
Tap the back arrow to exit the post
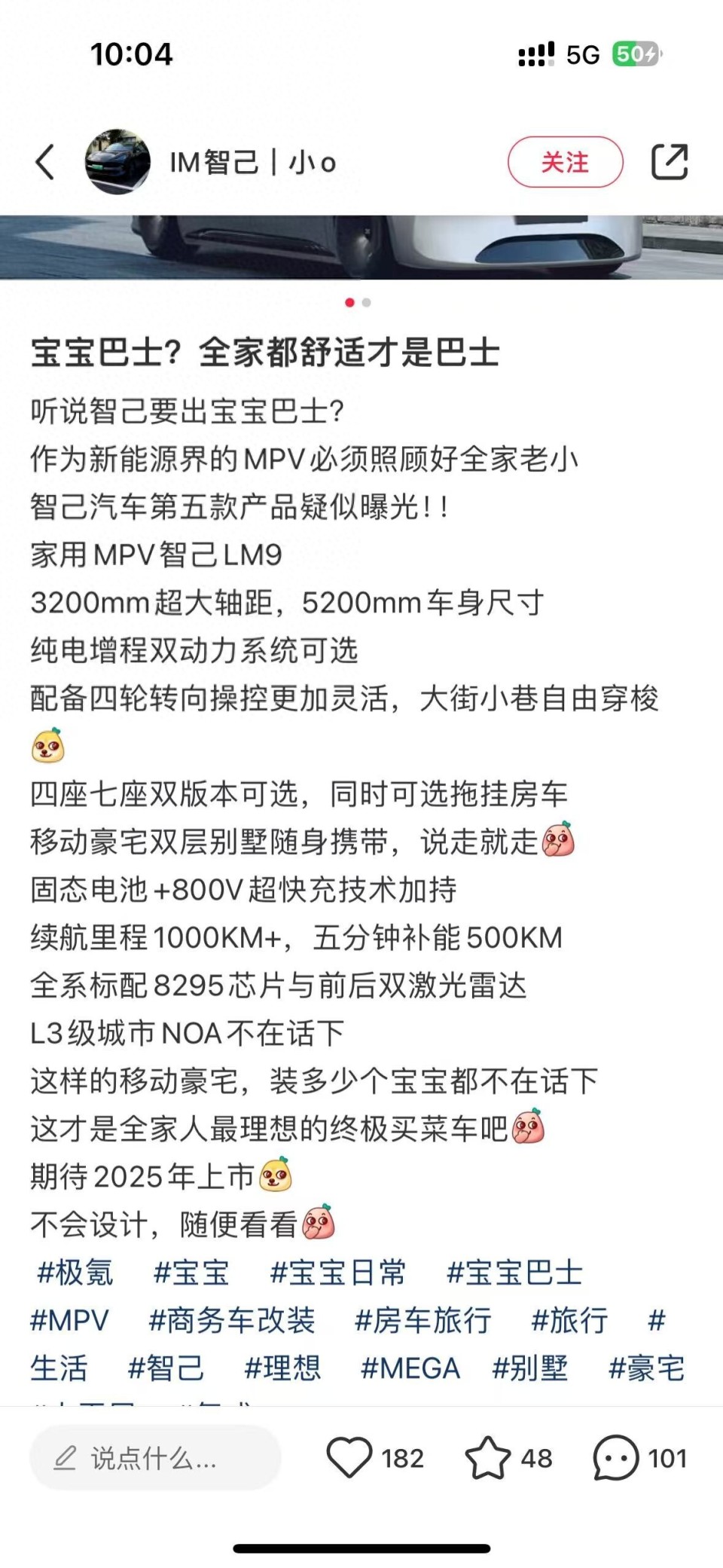(x=45, y=162)
